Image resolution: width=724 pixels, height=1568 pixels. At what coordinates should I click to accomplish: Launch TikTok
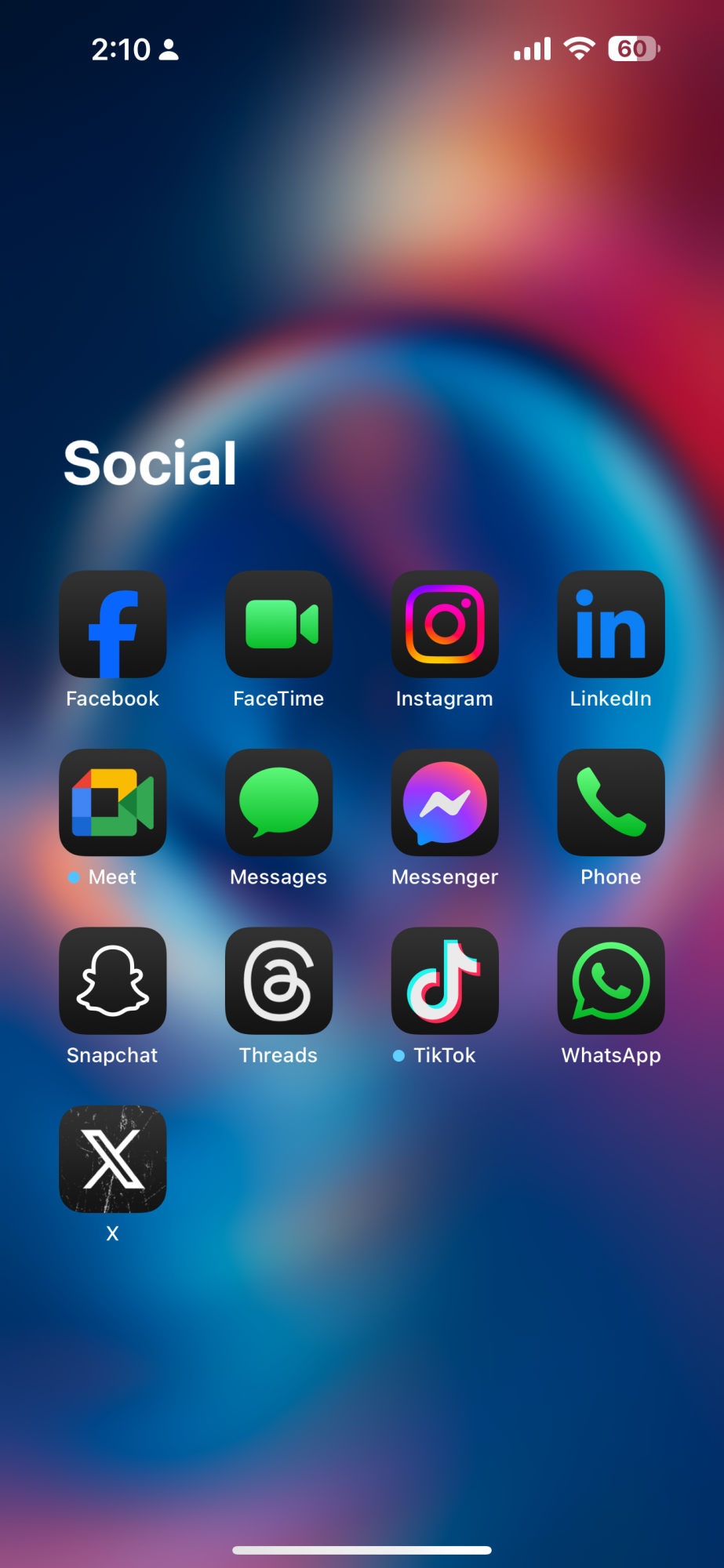click(445, 981)
